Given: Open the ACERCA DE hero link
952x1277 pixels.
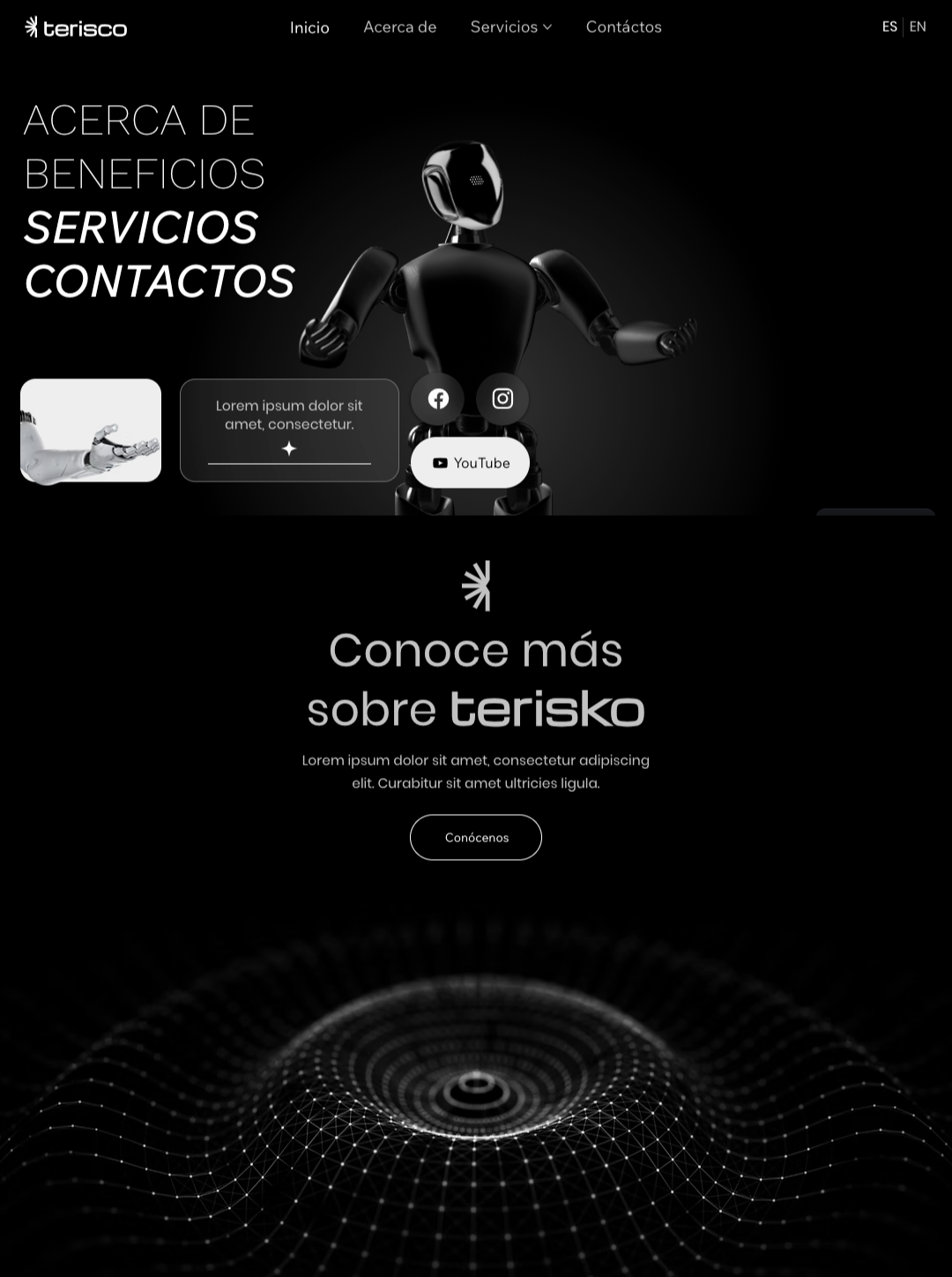Looking at the screenshot, I should (x=138, y=121).
